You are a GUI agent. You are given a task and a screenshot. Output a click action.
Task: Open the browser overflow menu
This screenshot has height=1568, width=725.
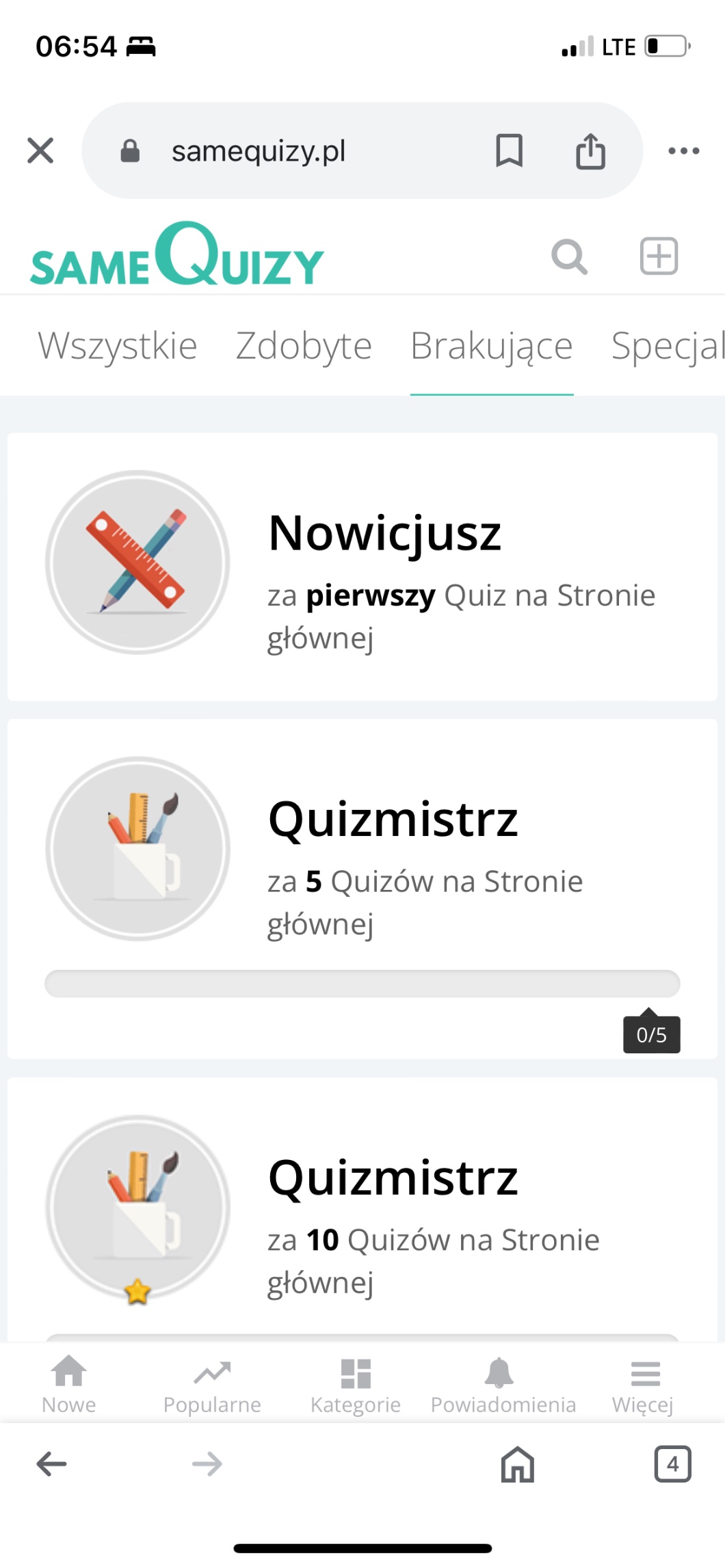683,151
